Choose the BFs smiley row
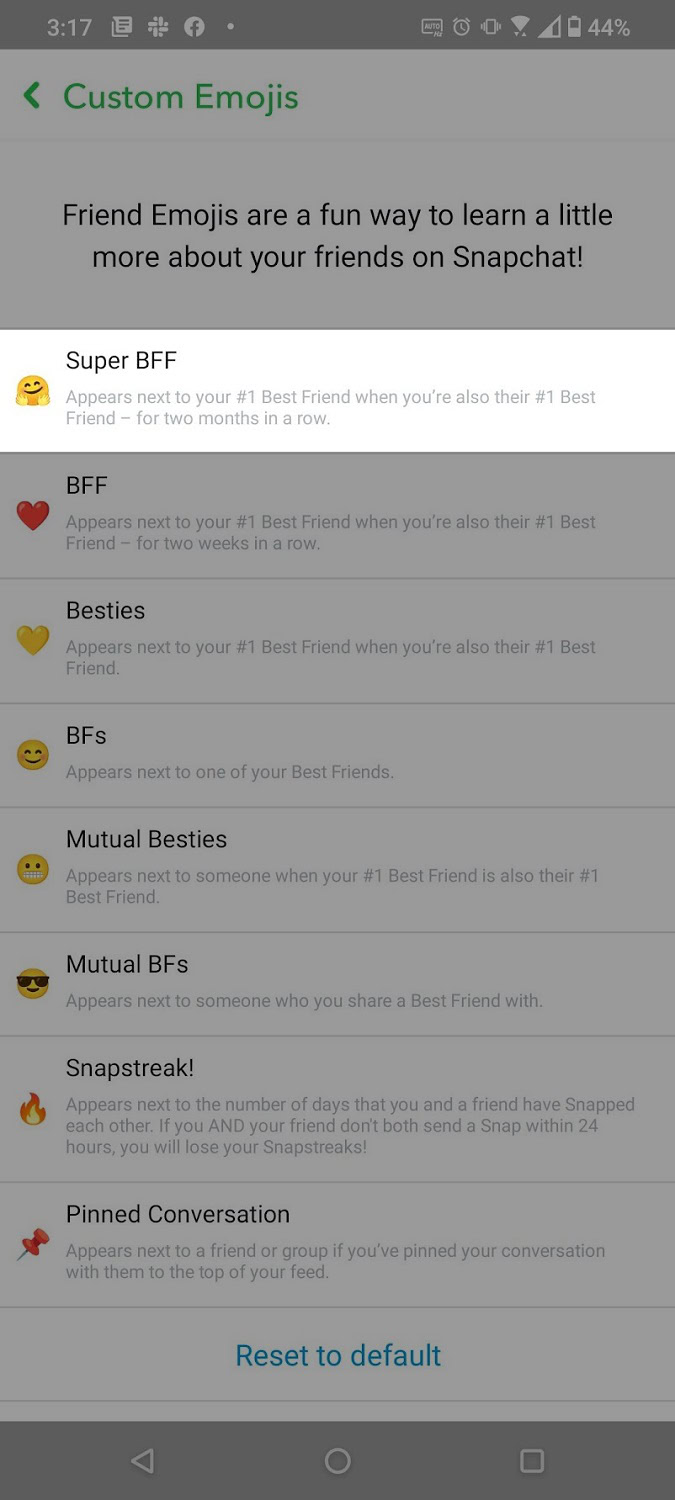675x1500 pixels. [337, 755]
